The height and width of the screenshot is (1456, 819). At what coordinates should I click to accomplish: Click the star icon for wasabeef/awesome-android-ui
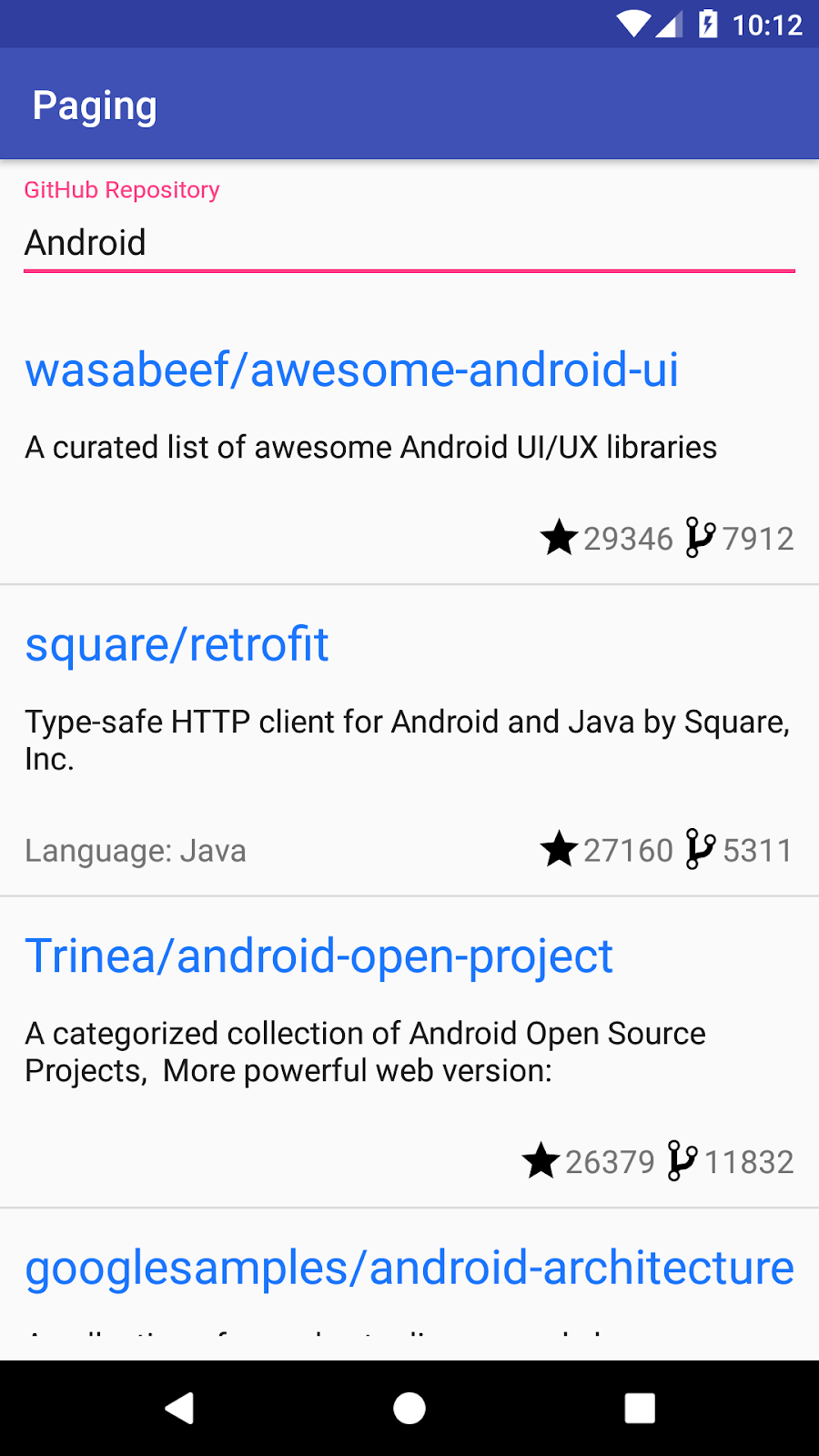[x=560, y=538]
